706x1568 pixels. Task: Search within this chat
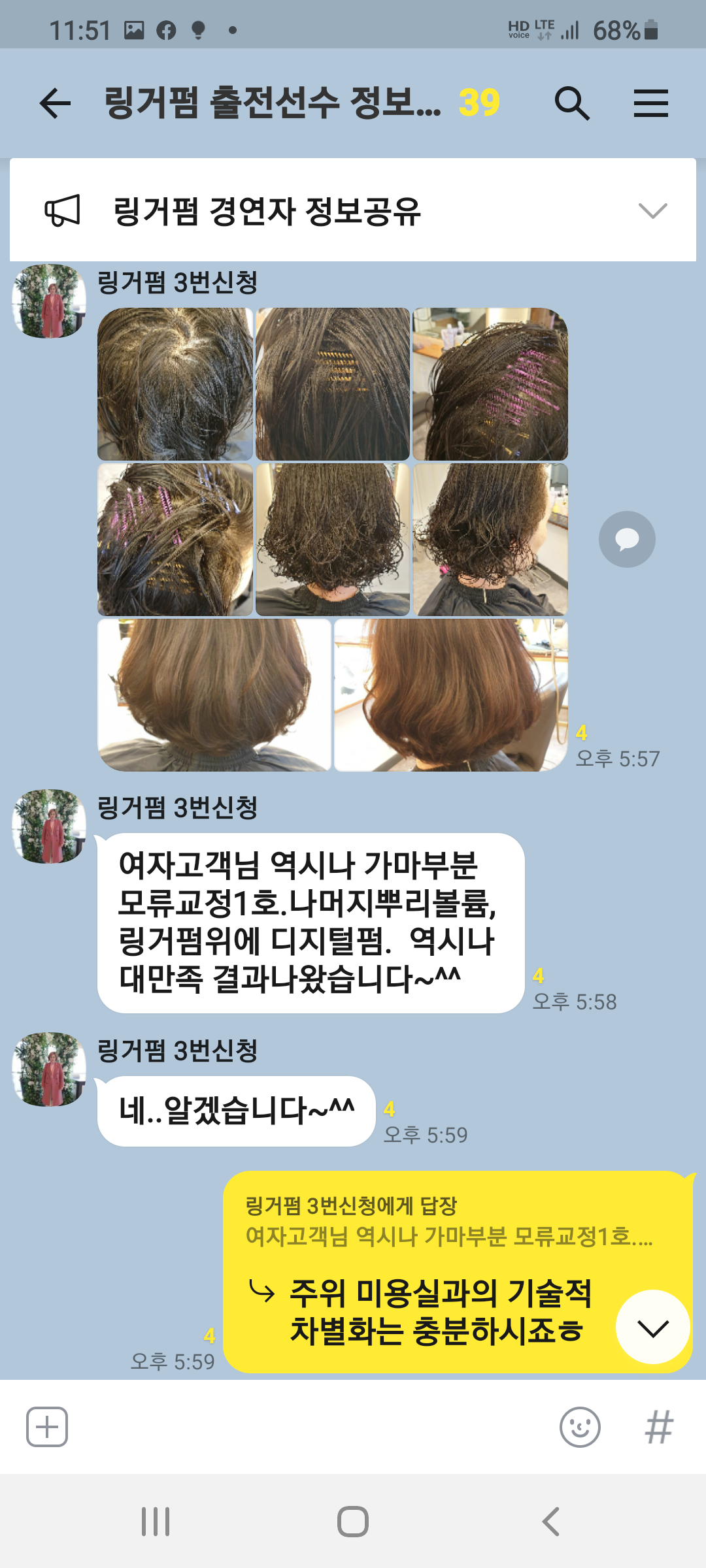point(572,103)
